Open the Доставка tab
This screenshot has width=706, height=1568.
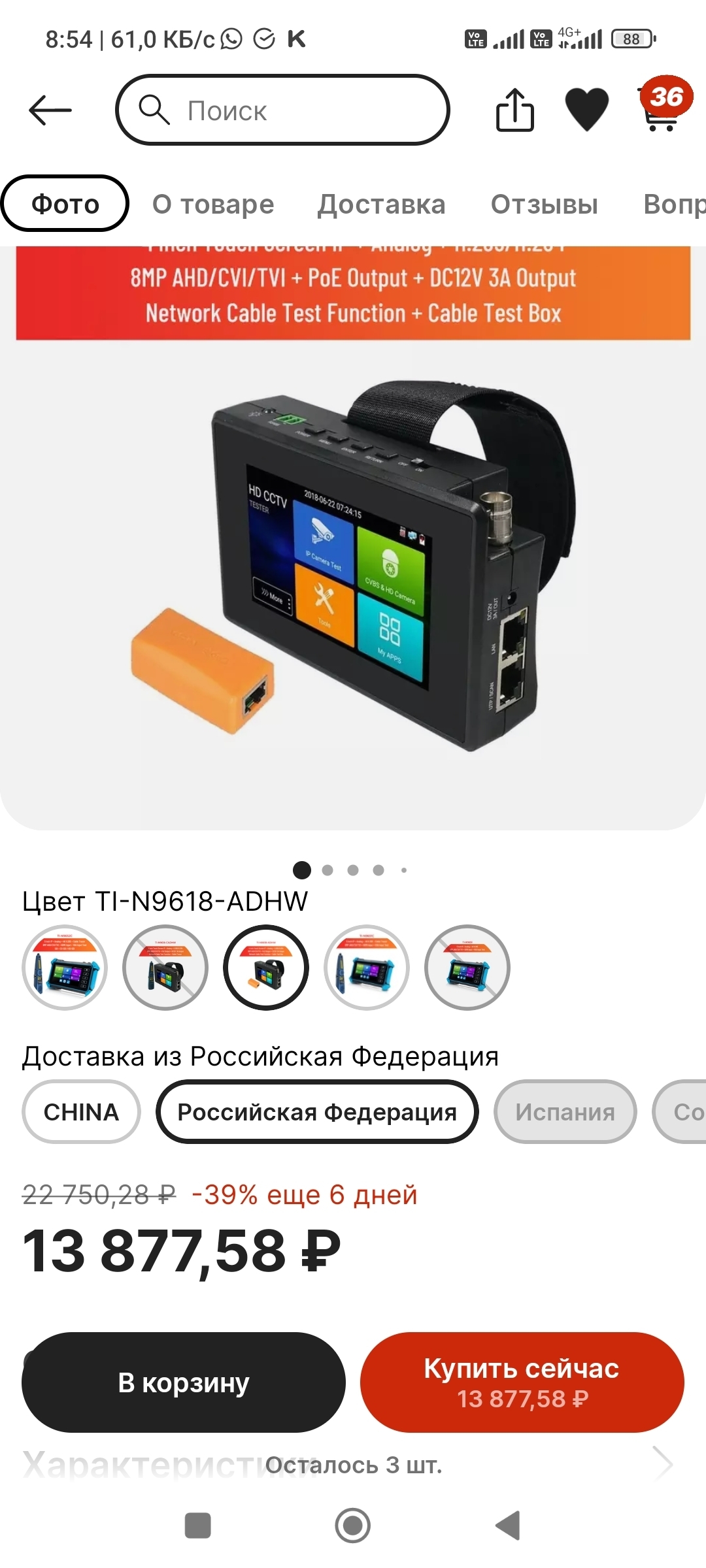[381, 204]
